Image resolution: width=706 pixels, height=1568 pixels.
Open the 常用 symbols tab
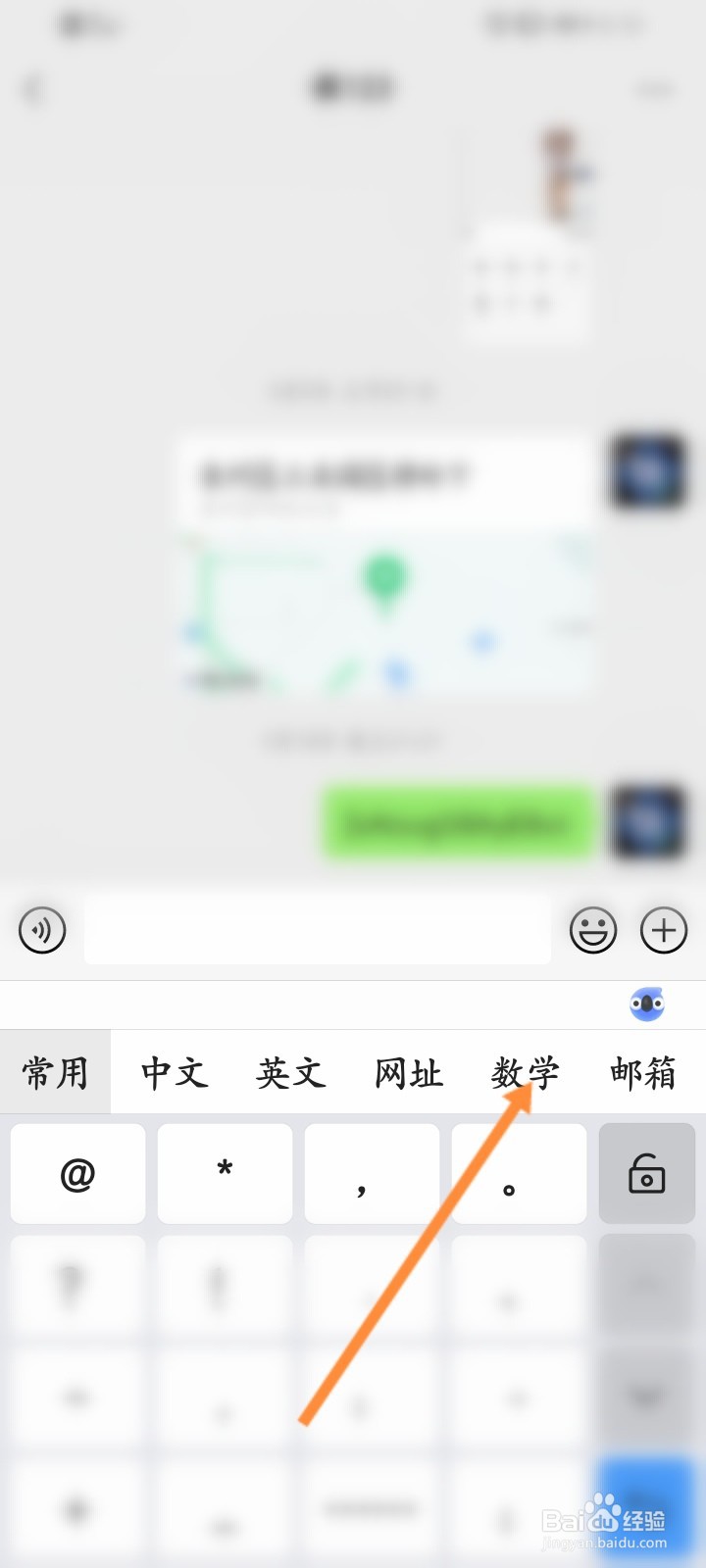(x=54, y=1073)
